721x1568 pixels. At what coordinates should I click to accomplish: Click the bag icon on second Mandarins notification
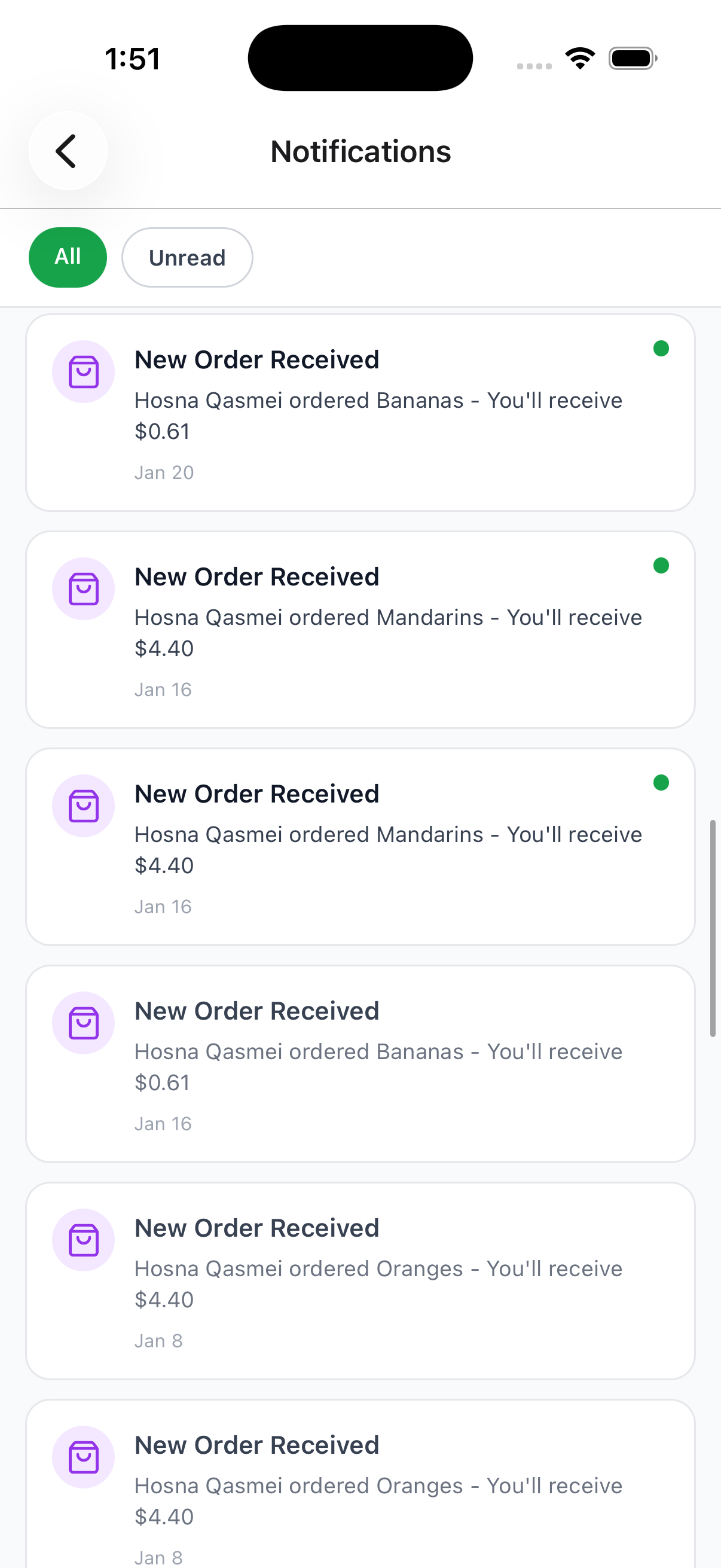[83, 806]
